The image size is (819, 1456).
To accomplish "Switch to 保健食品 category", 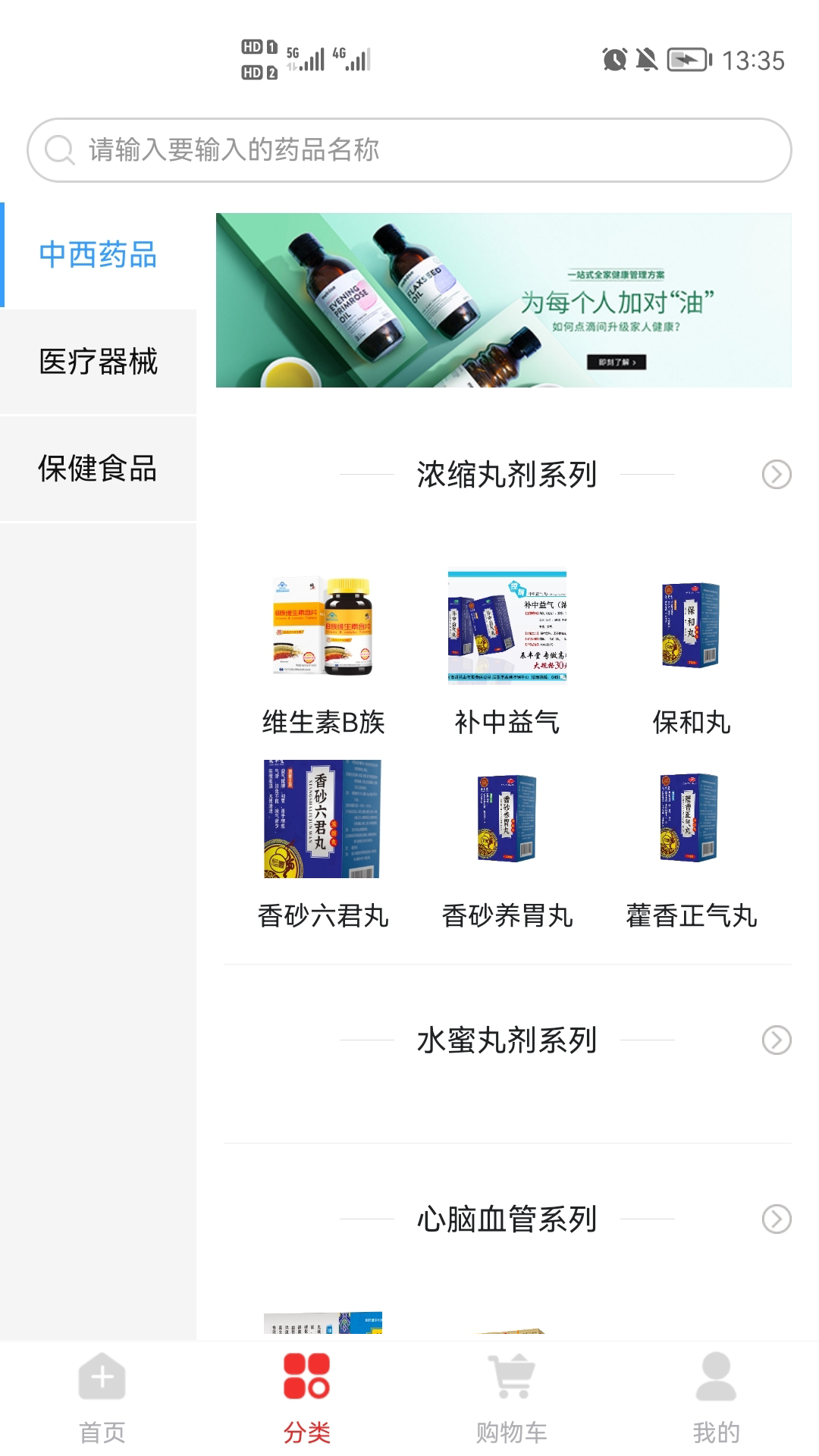I will (x=99, y=469).
